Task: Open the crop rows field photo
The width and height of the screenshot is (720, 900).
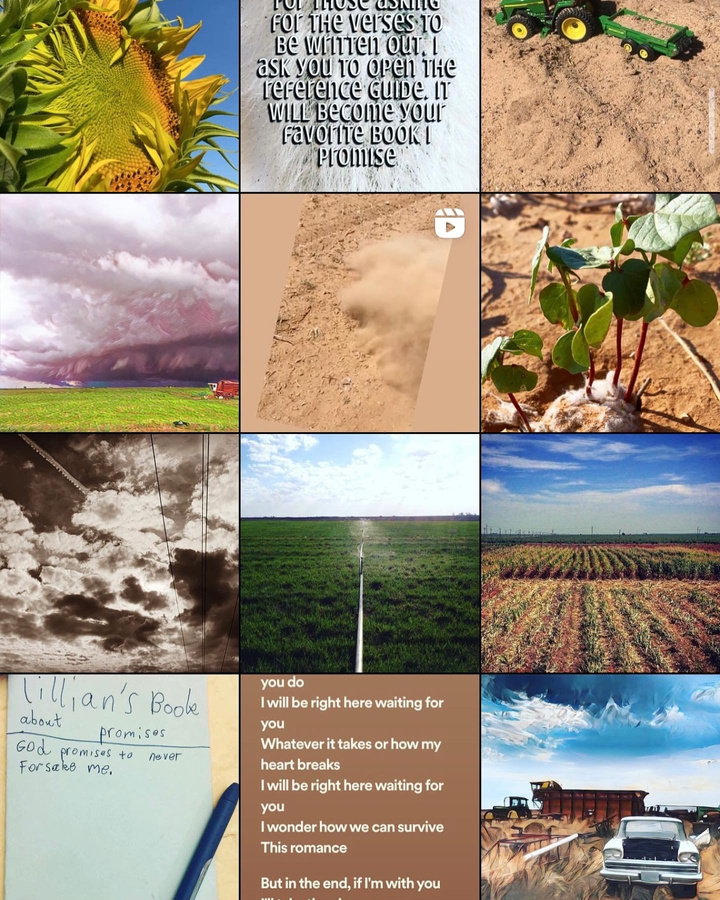Action: (600, 552)
